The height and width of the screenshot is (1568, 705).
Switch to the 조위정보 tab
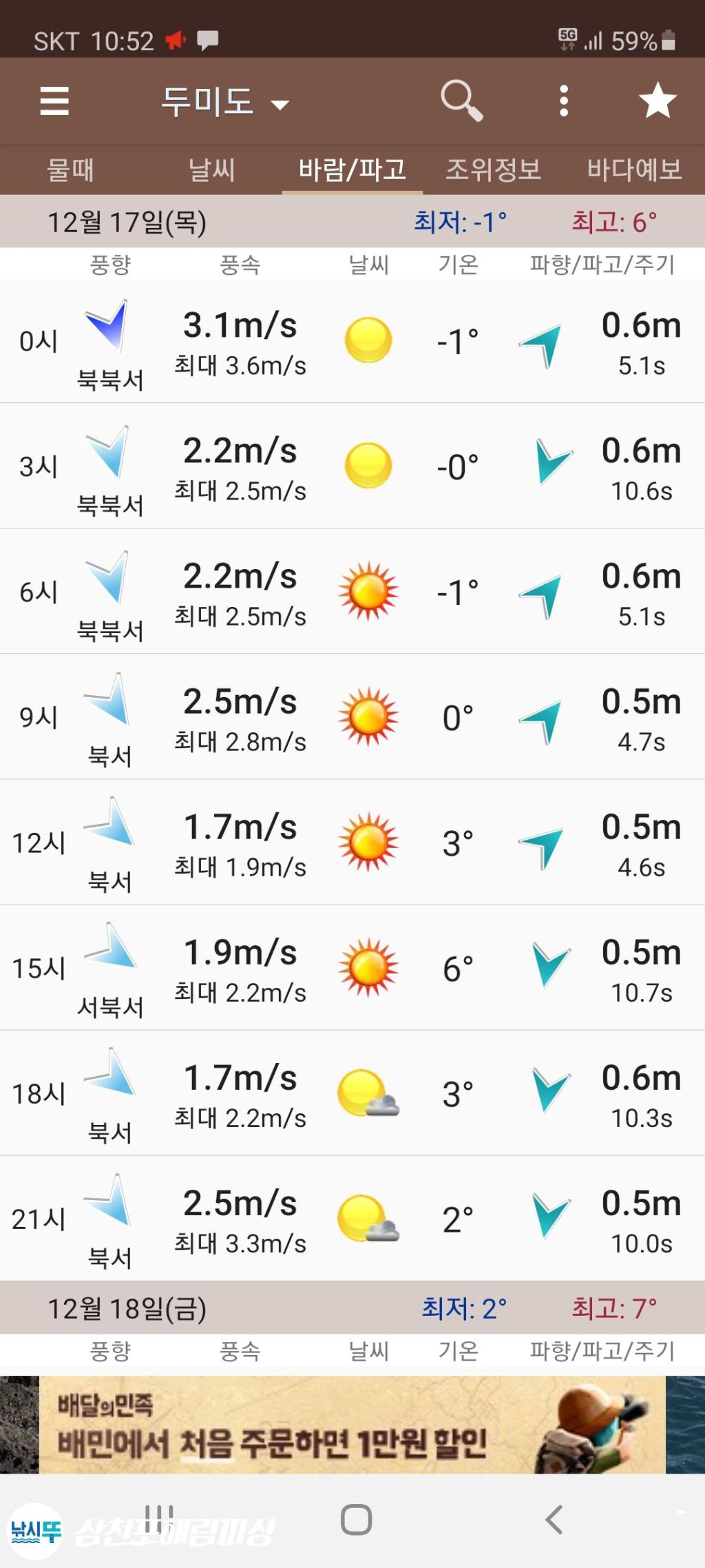[493, 169]
